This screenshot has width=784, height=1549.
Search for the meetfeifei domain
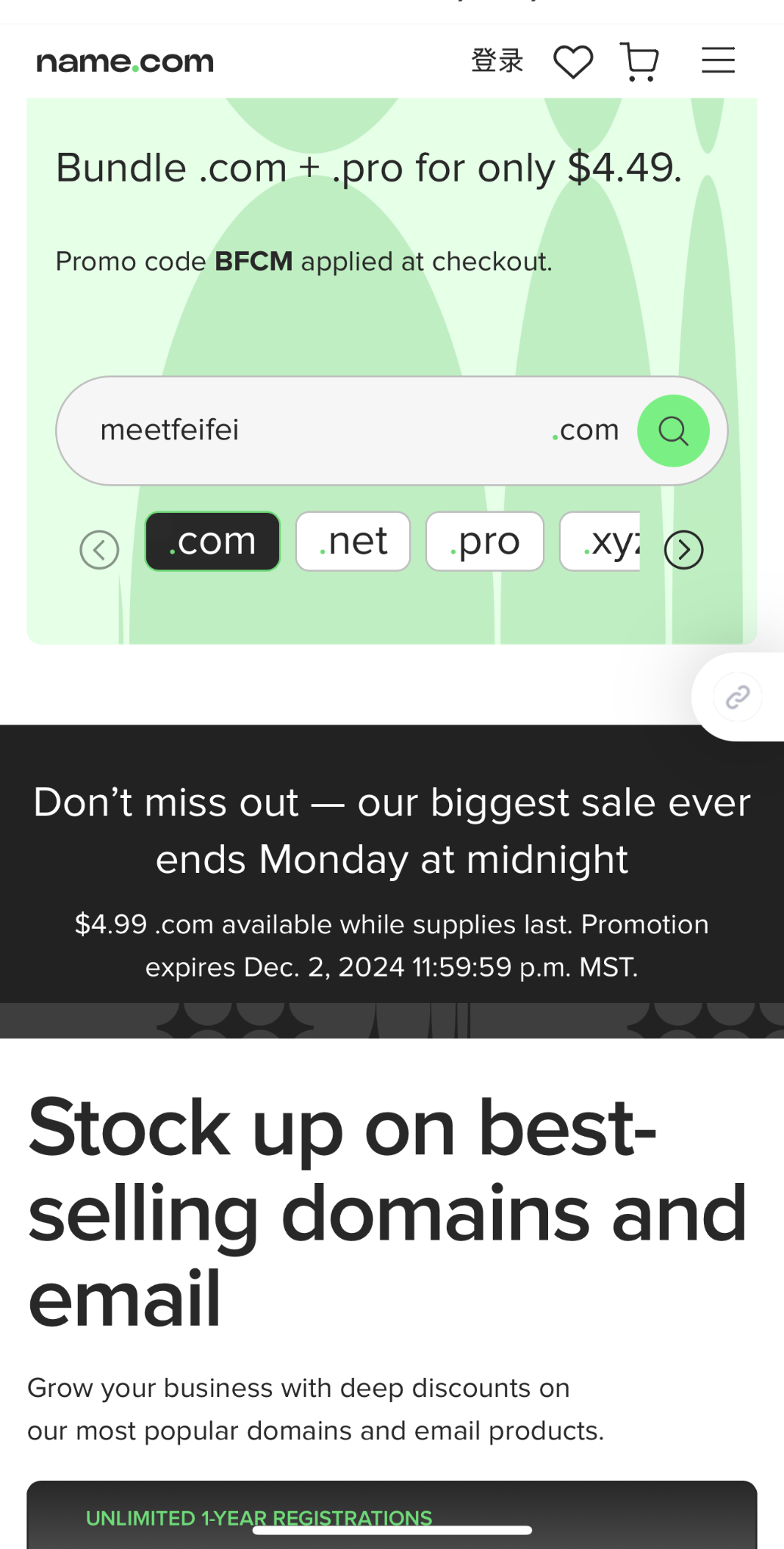673,430
